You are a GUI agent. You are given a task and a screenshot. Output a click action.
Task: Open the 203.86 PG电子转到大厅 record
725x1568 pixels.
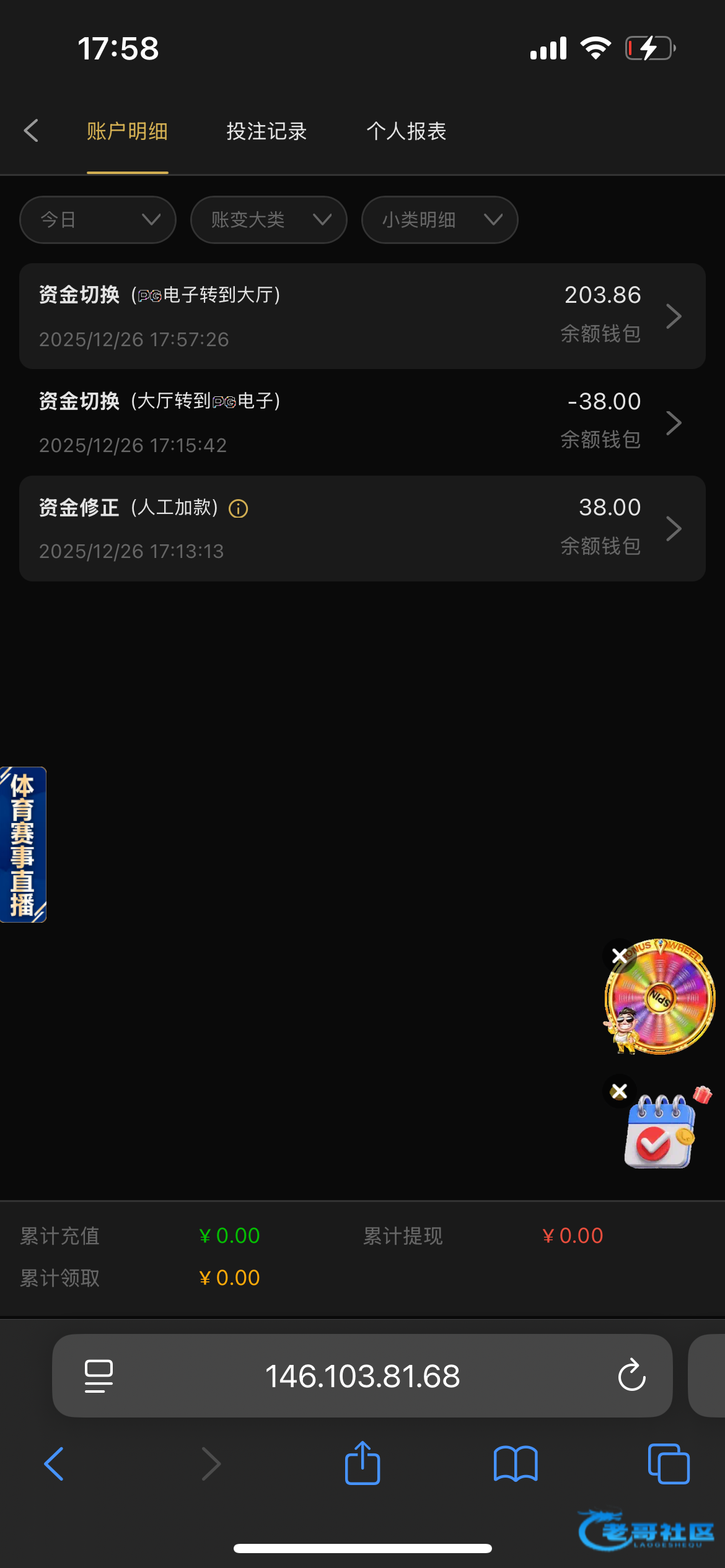click(362, 316)
